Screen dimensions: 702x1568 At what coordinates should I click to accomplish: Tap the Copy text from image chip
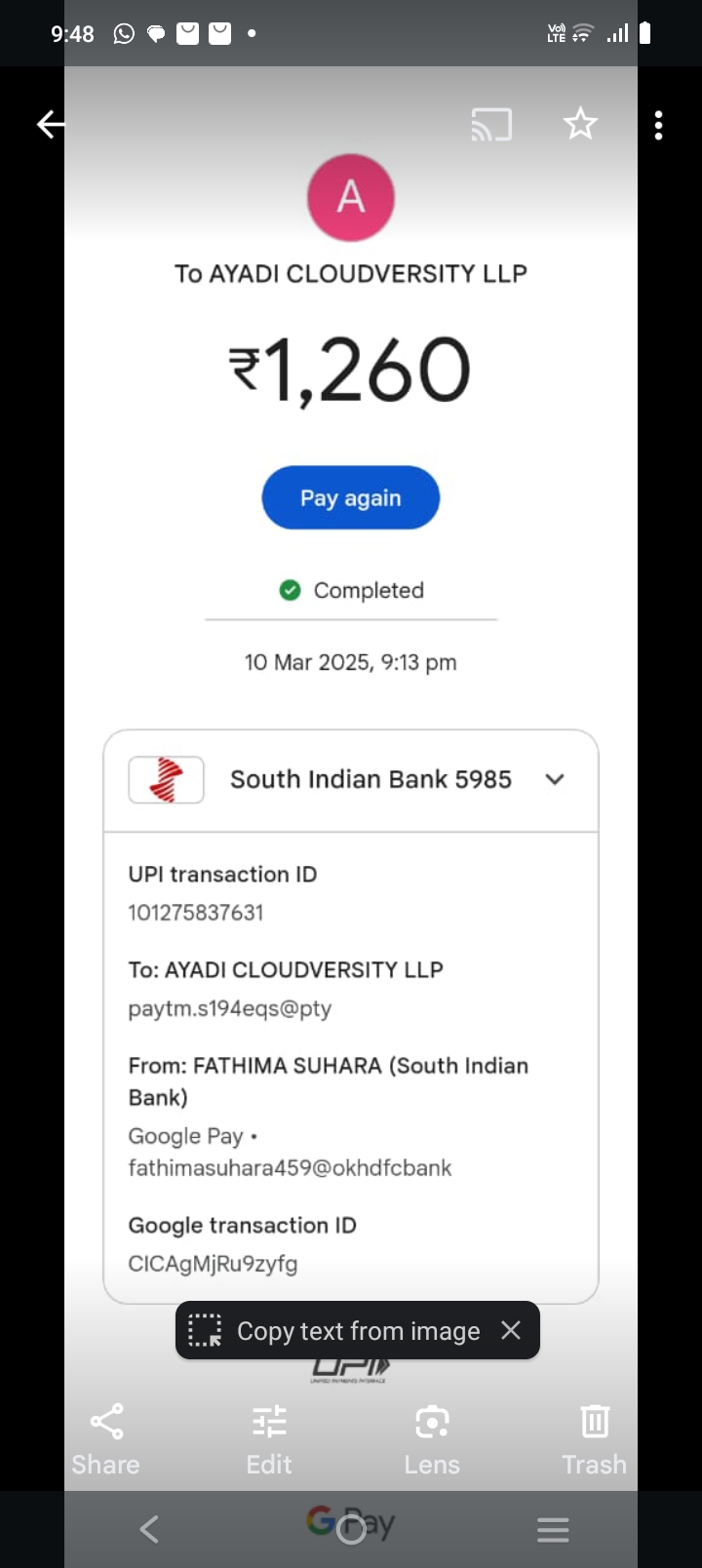[x=336, y=1331]
